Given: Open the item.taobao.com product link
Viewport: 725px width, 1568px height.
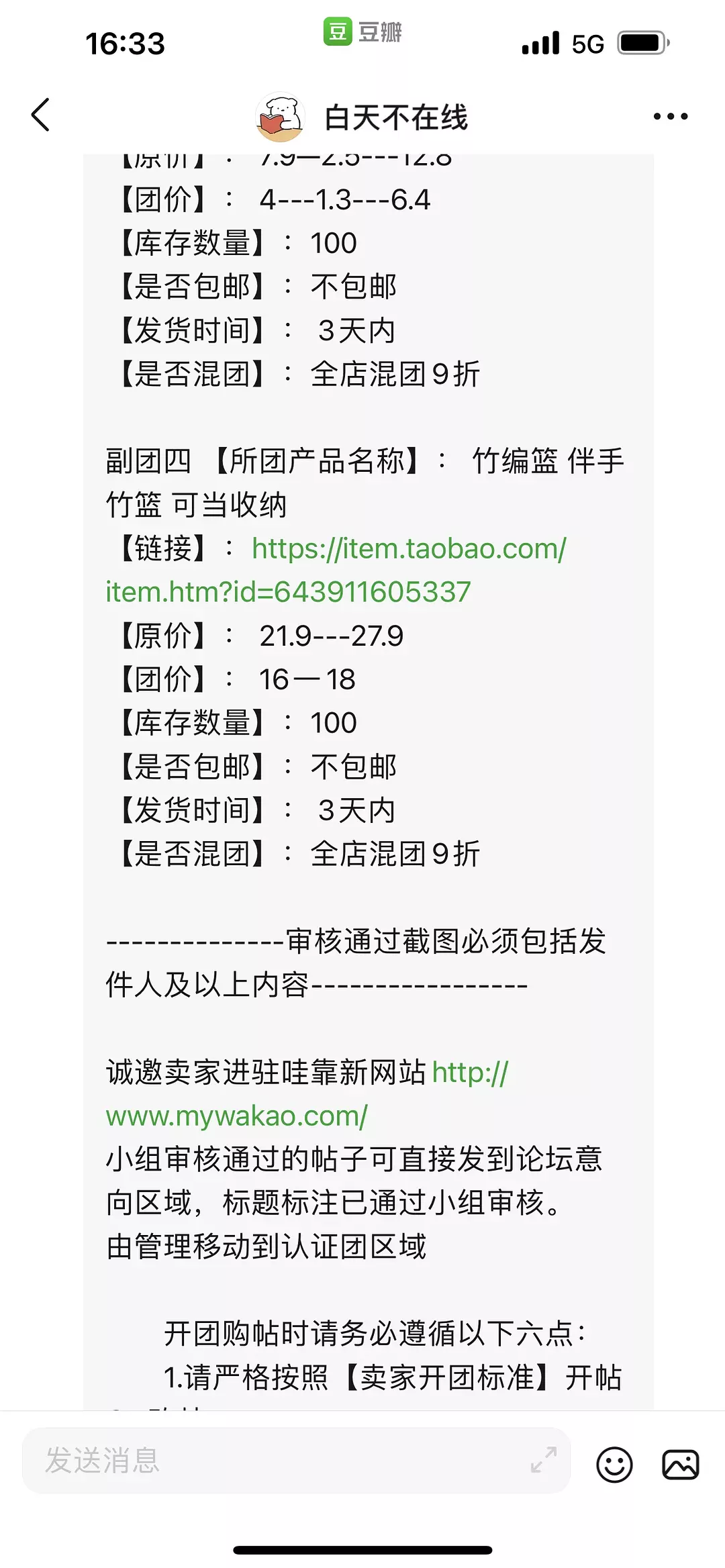Looking at the screenshot, I should (336, 570).
